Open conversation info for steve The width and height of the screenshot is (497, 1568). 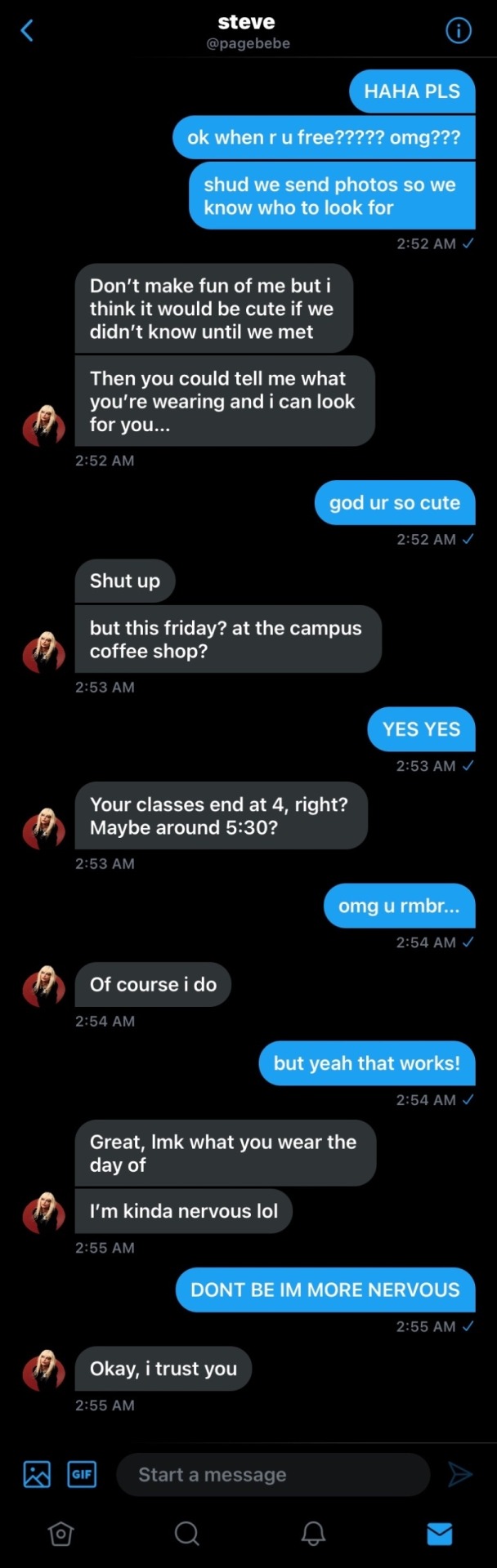click(458, 31)
